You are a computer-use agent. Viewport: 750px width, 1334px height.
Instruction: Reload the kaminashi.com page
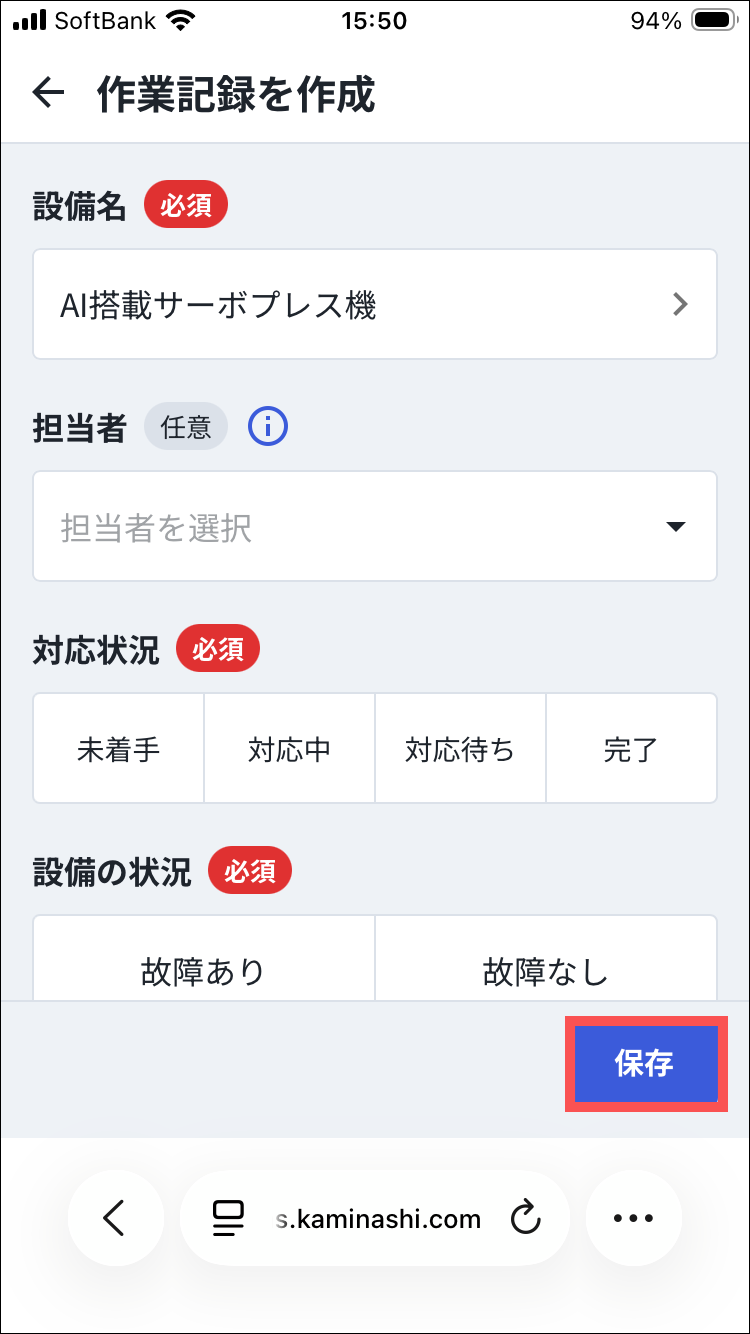[525, 1218]
